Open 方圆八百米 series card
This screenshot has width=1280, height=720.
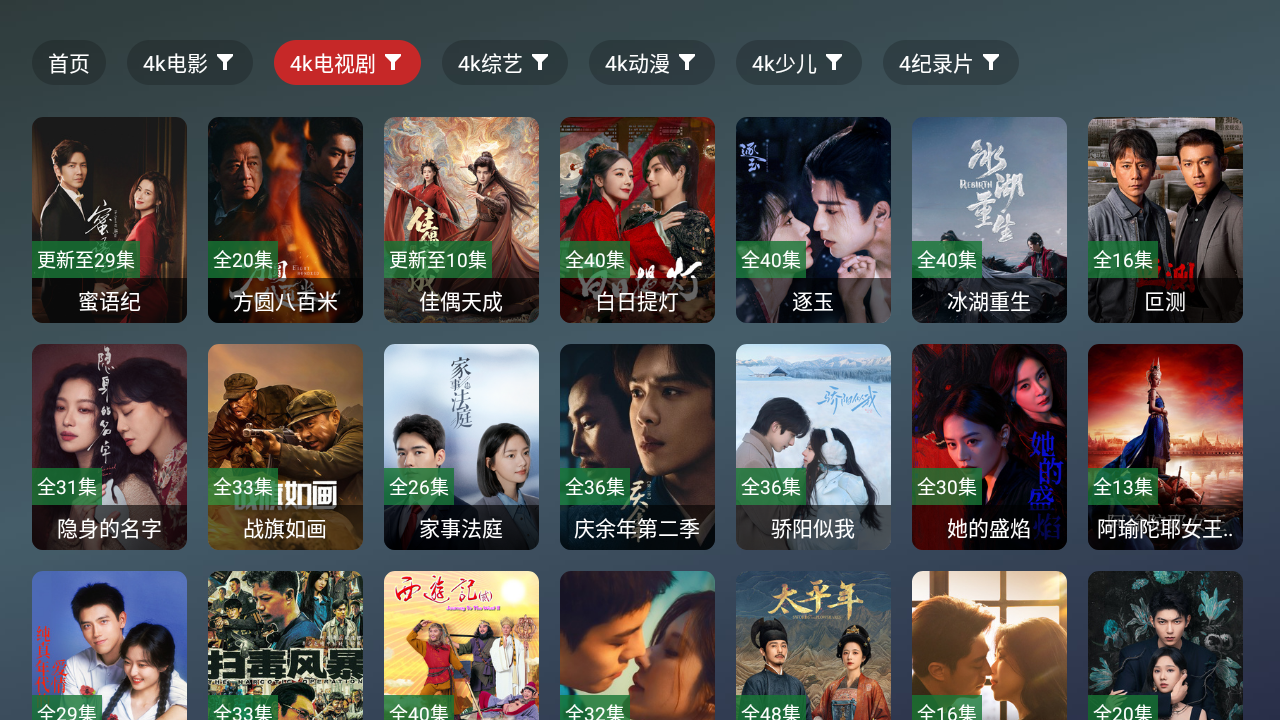click(285, 220)
